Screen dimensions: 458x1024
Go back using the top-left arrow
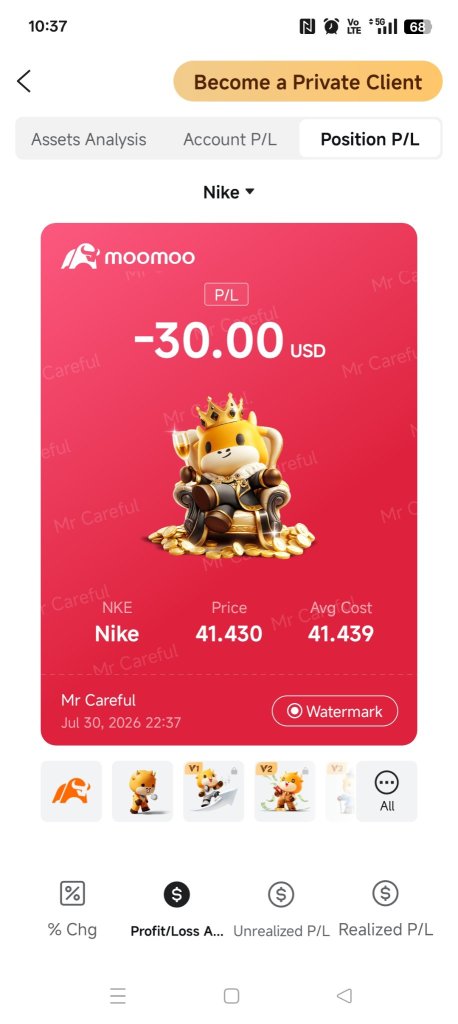point(24,82)
